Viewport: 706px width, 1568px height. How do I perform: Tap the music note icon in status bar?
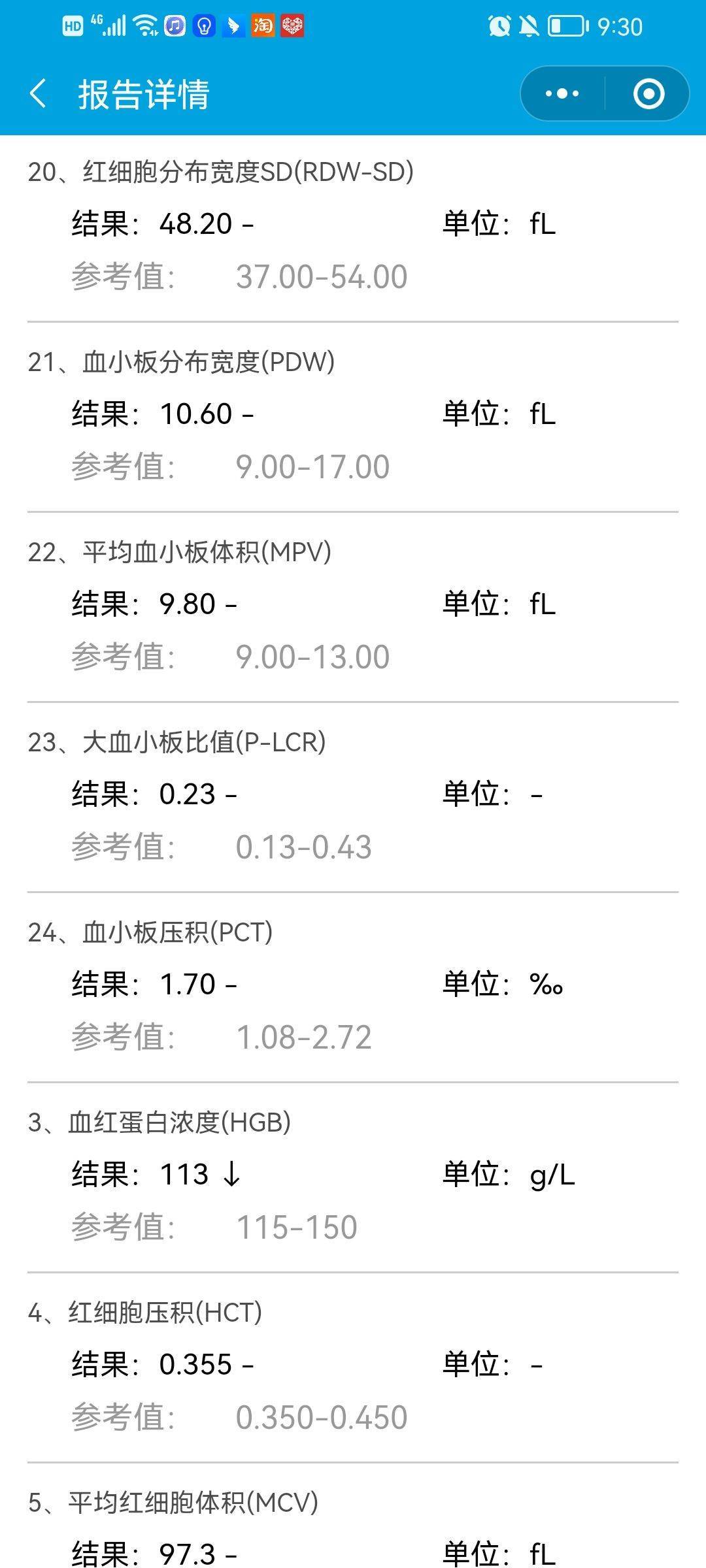[x=173, y=26]
